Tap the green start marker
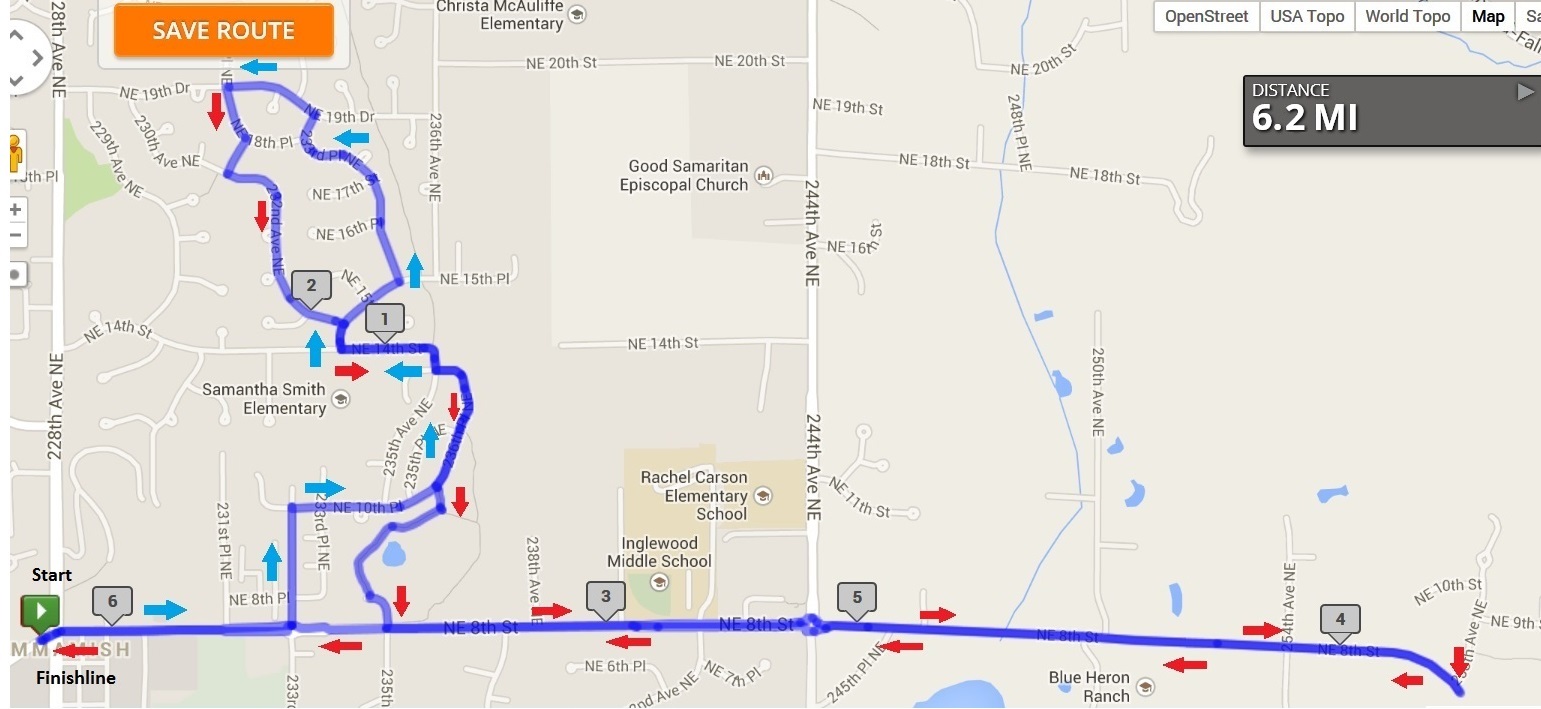1541x709 pixels. tap(42, 610)
